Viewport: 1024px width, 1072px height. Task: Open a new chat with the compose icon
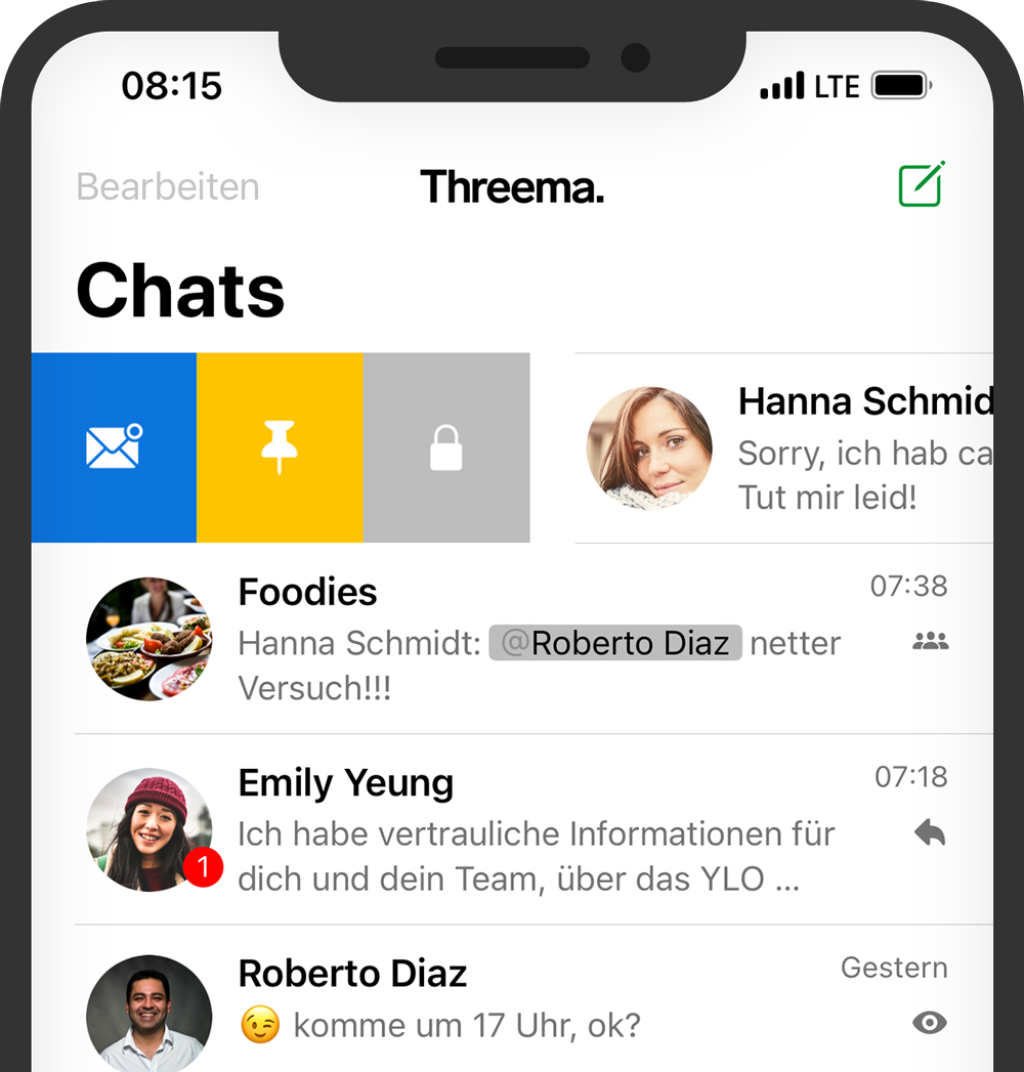click(921, 185)
